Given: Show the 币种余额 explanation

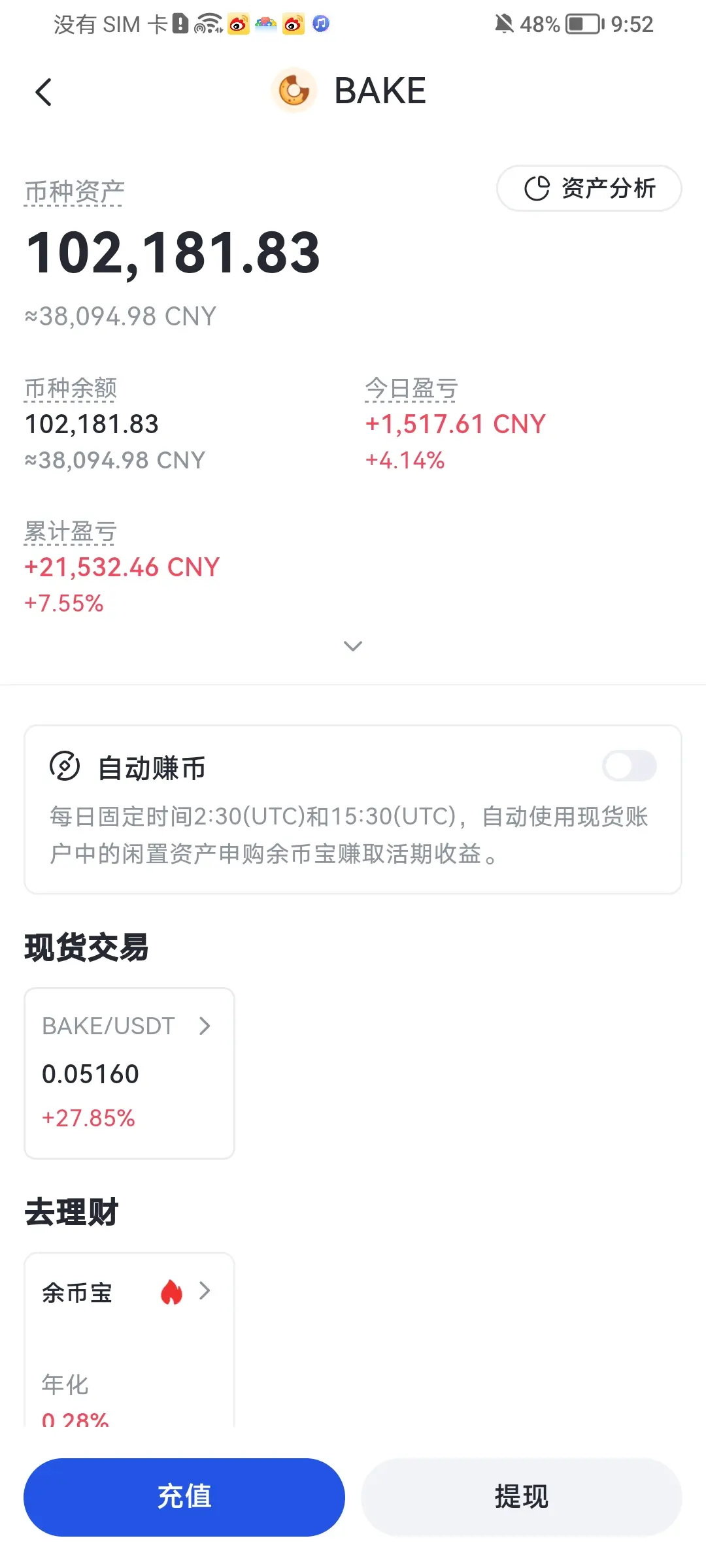Looking at the screenshot, I should (x=71, y=389).
